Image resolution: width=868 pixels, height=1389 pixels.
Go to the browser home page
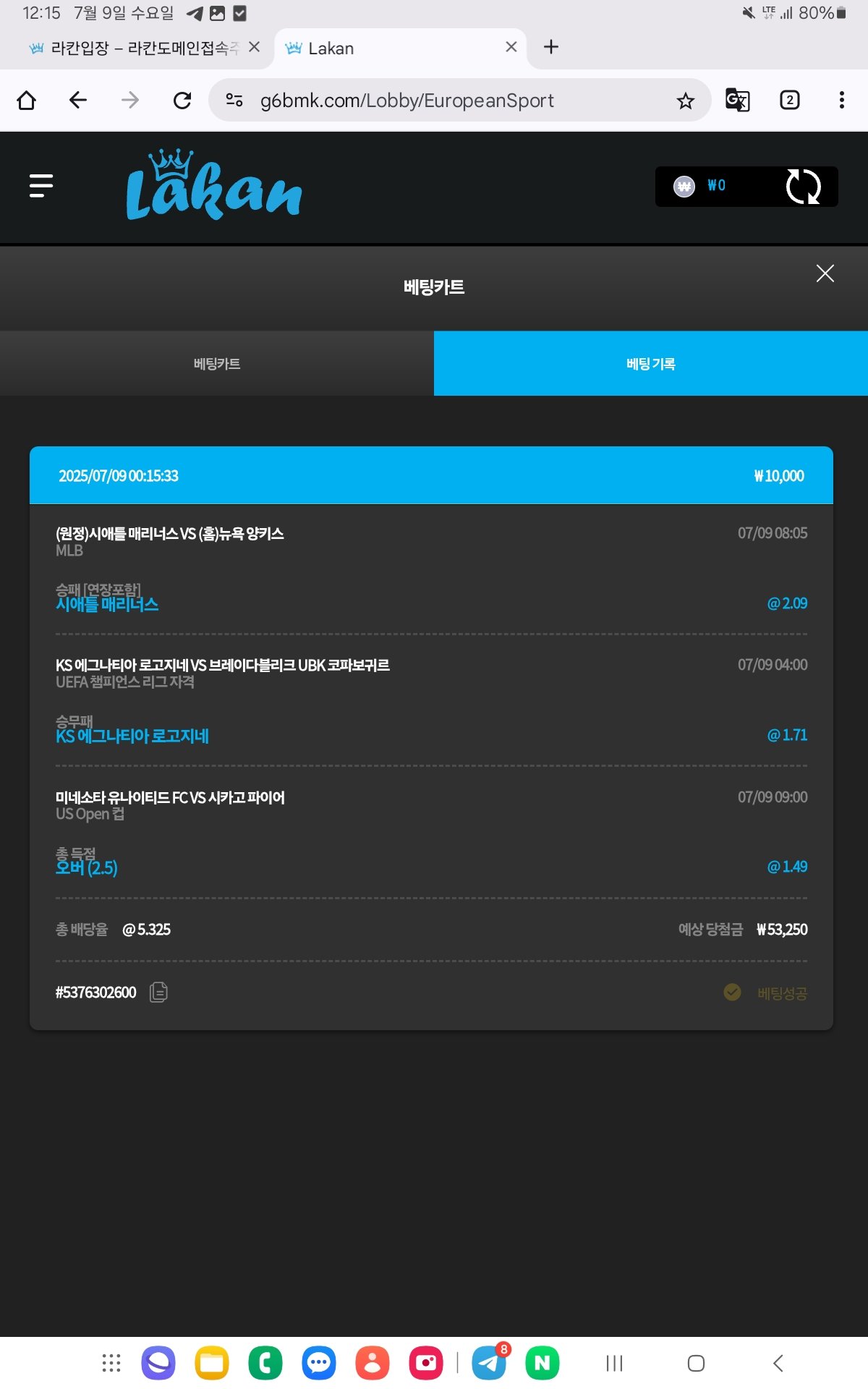[x=27, y=100]
